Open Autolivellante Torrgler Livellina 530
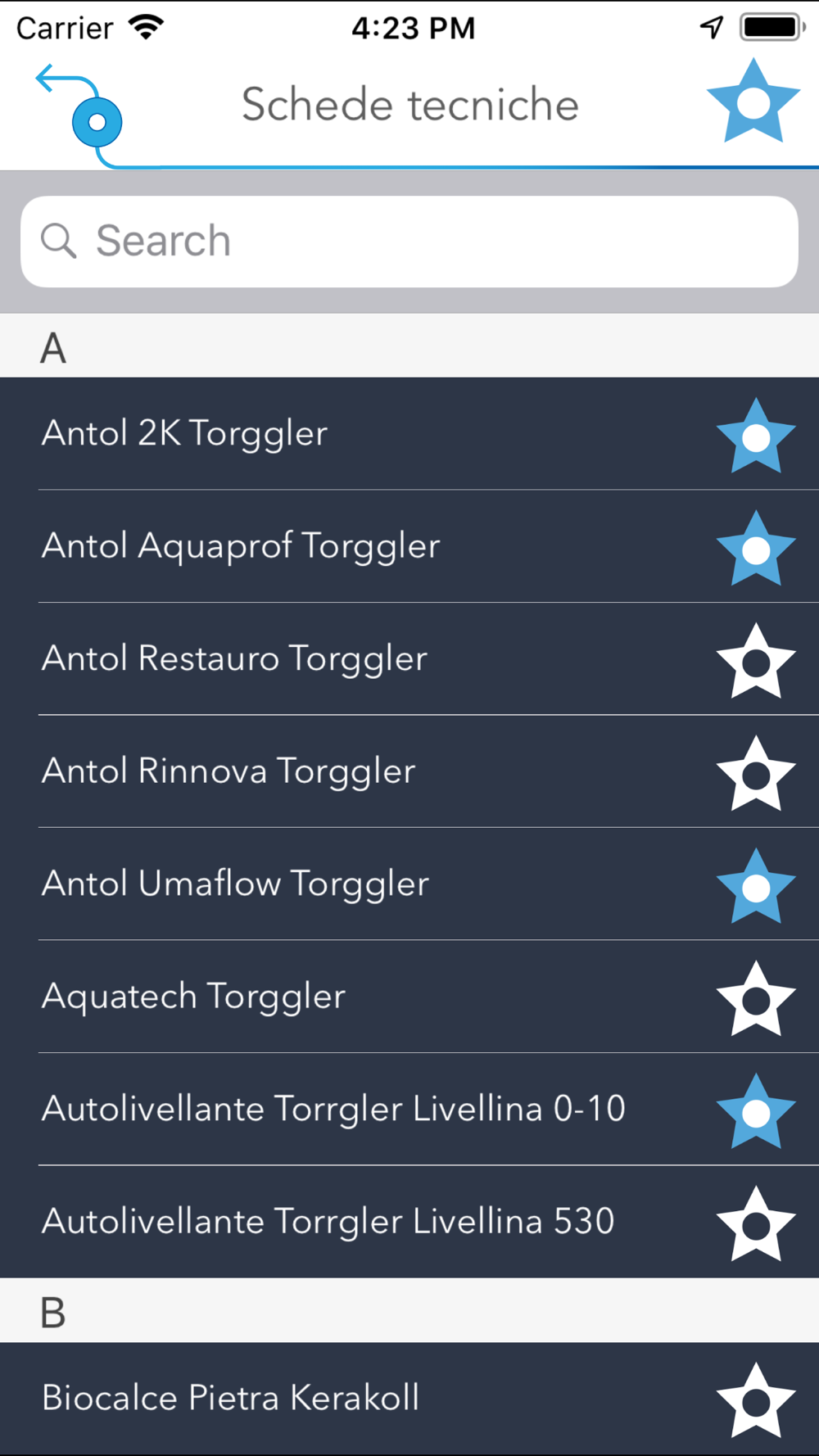This screenshot has width=819, height=1456. (x=409, y=1222)
